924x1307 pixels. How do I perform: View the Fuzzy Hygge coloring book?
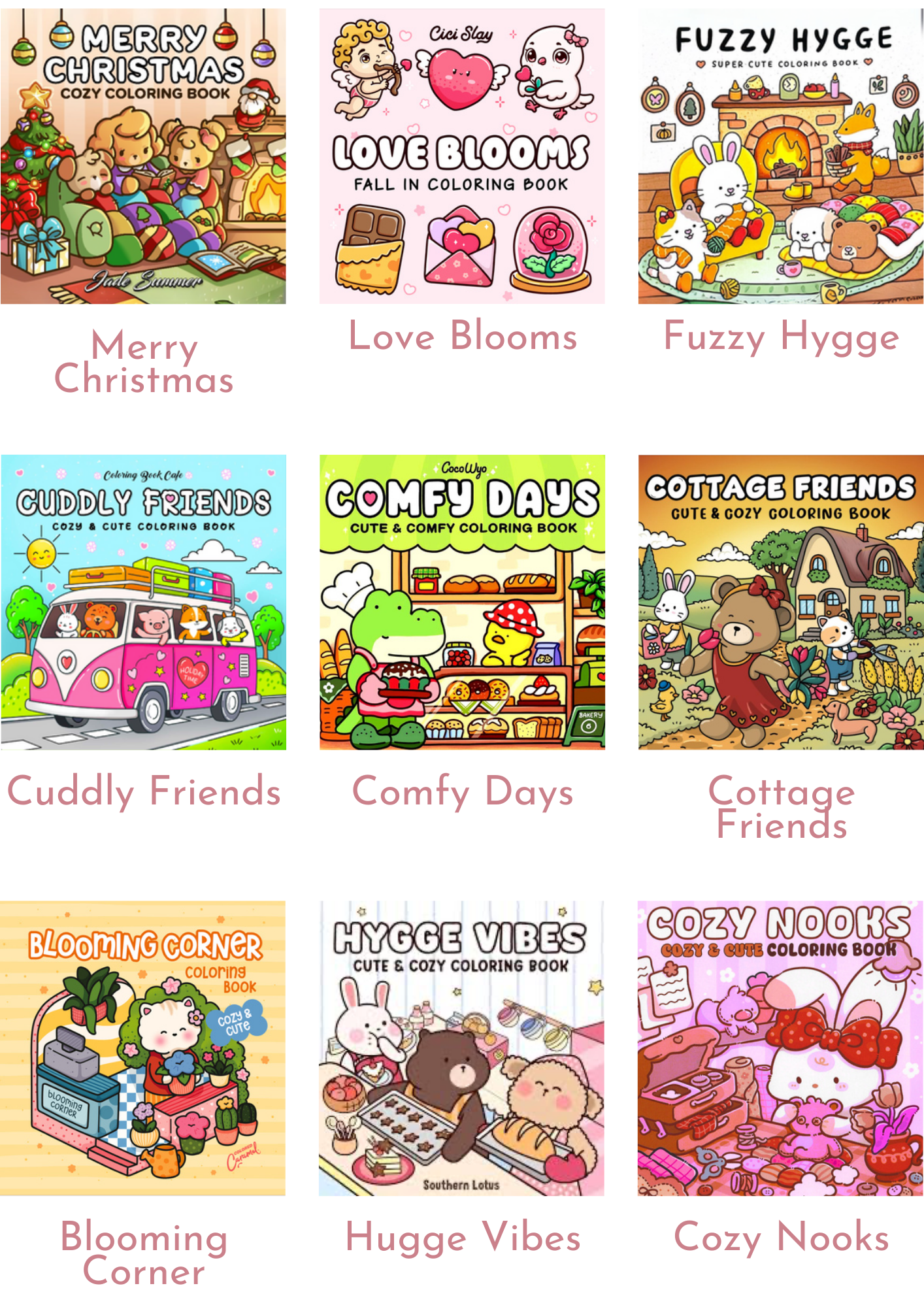pos(781,157)
